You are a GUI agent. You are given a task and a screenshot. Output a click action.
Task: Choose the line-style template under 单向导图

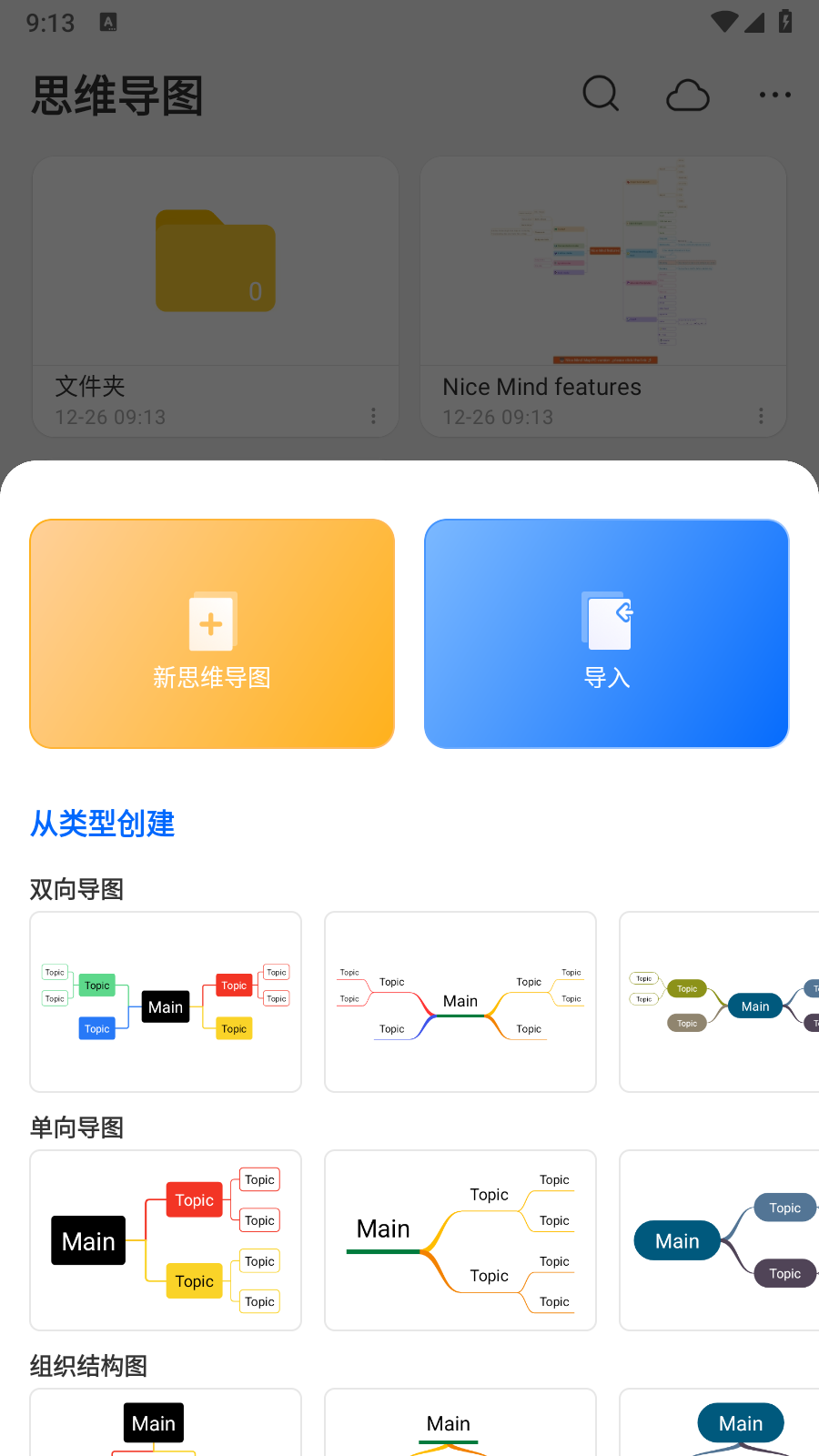[x=460, y=1239]
